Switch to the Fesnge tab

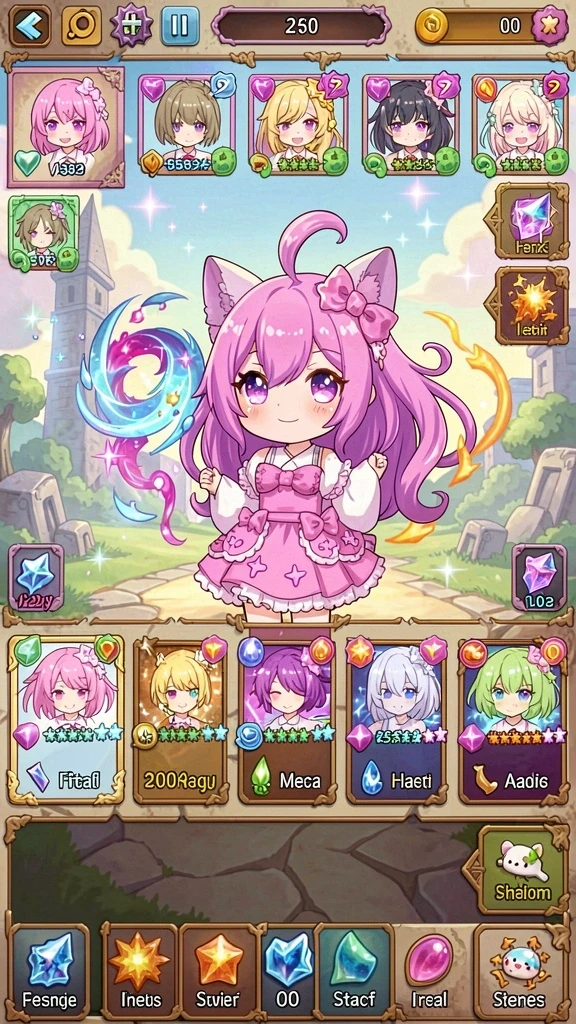click(x=49, y=972)
